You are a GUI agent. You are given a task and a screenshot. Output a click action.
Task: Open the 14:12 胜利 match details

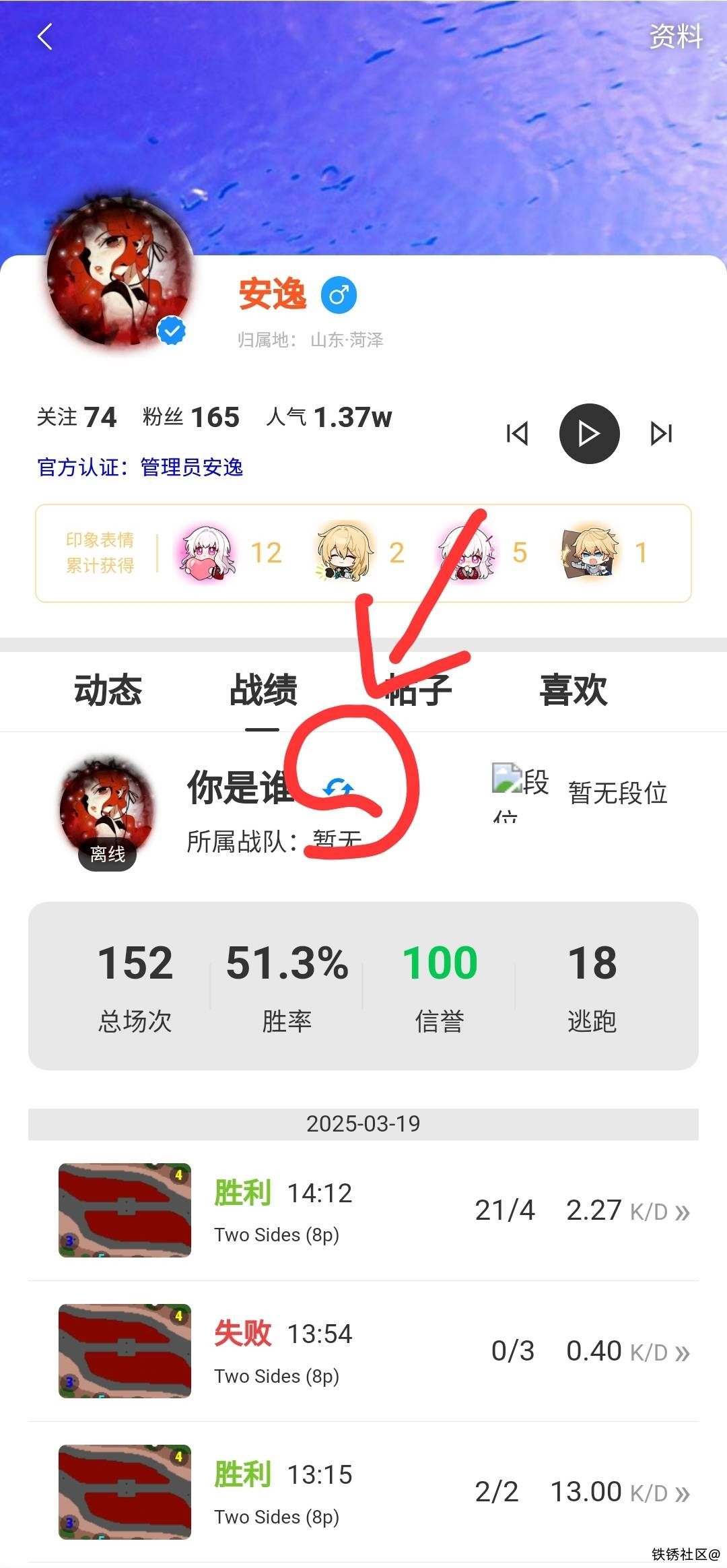pos(363,1210)
